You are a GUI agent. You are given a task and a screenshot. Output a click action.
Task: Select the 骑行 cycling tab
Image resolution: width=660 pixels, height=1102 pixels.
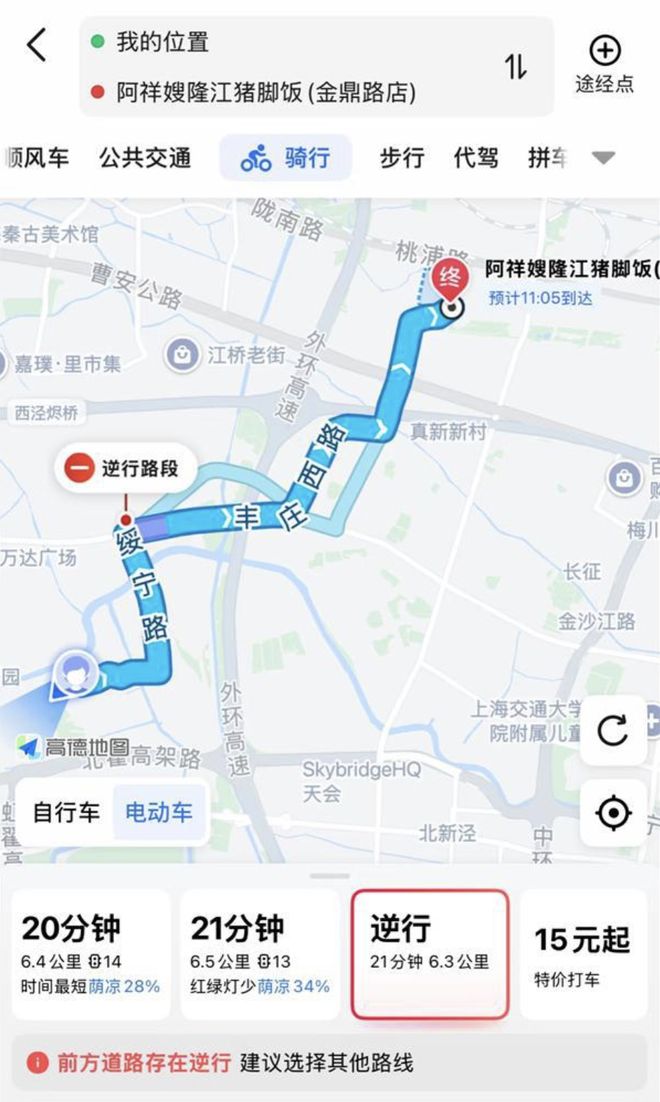click(285, 157)
